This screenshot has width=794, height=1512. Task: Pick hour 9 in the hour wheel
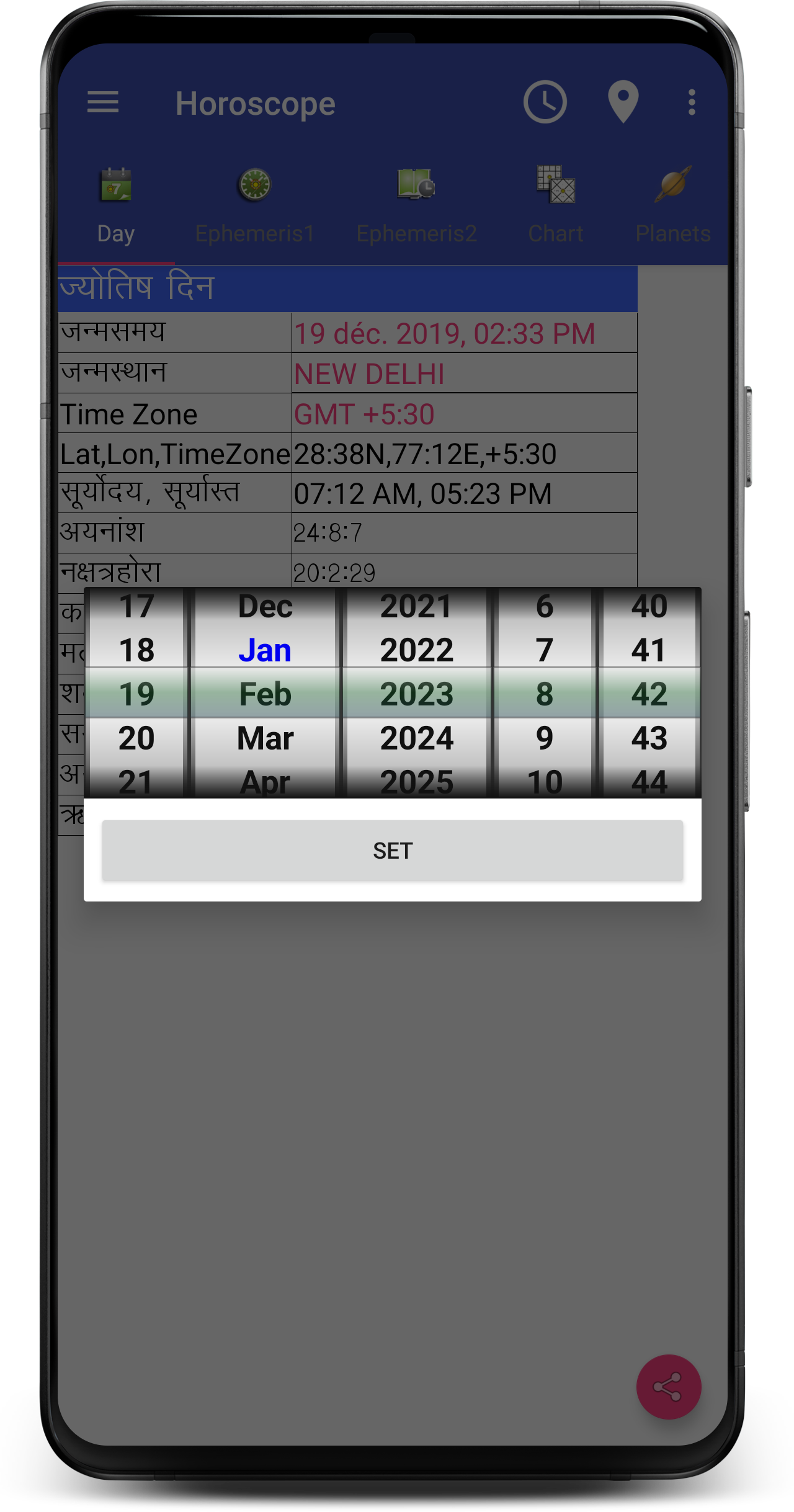click(x=544, y=738)
